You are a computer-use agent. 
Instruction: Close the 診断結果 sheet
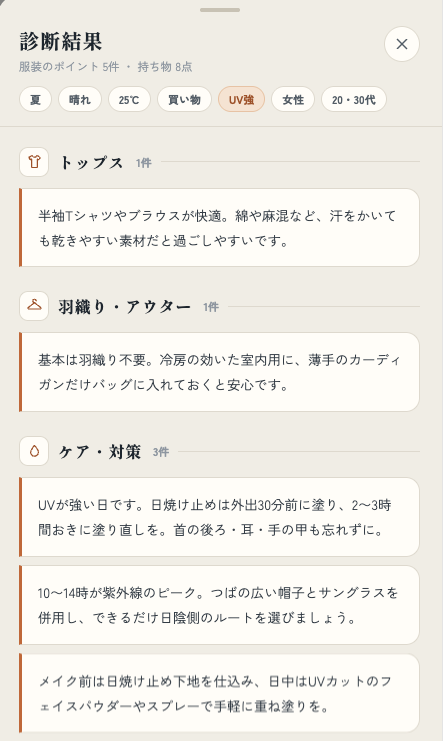[x=401, y=44]
